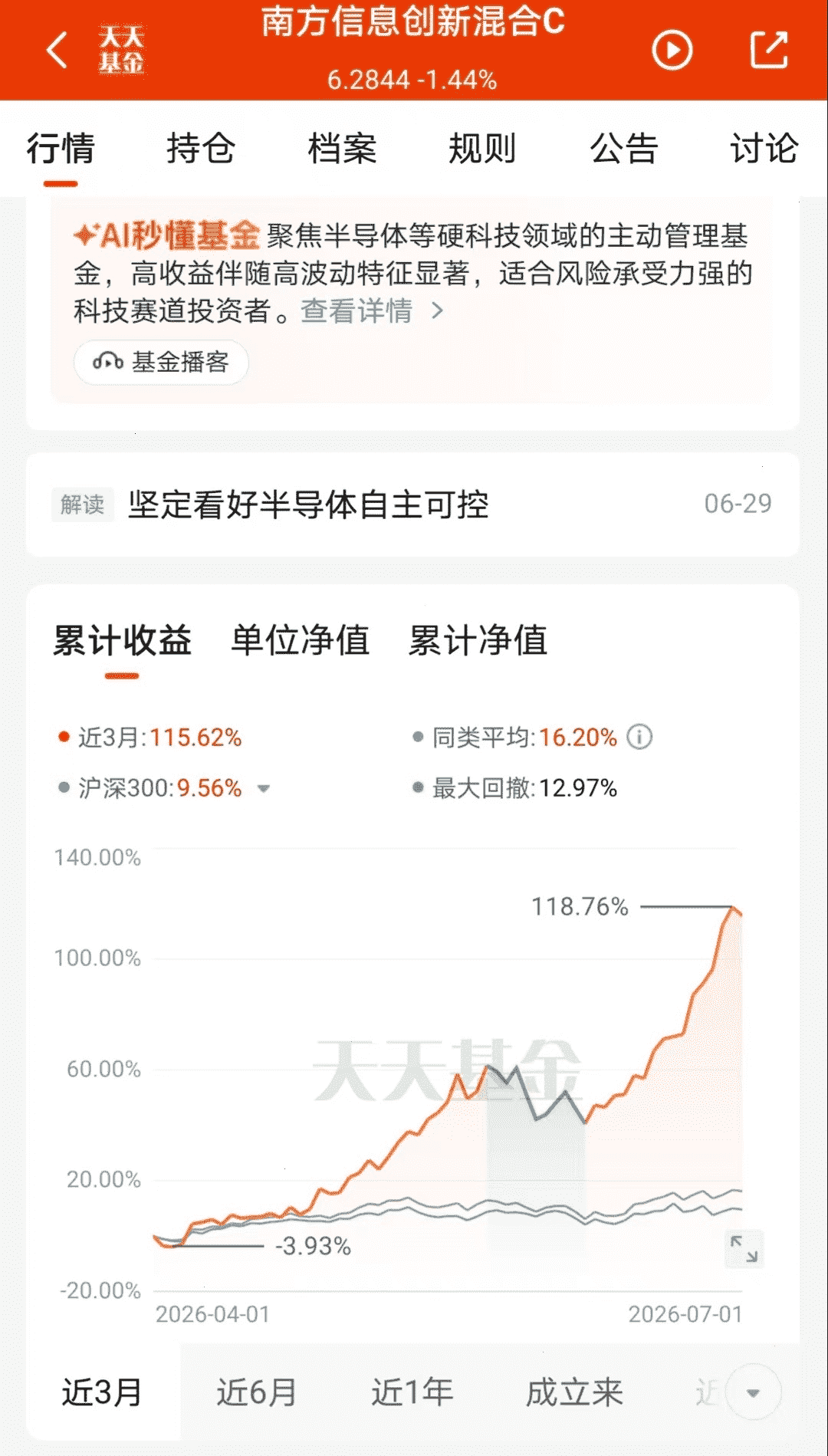View the 公告 tab

[623, 148]
